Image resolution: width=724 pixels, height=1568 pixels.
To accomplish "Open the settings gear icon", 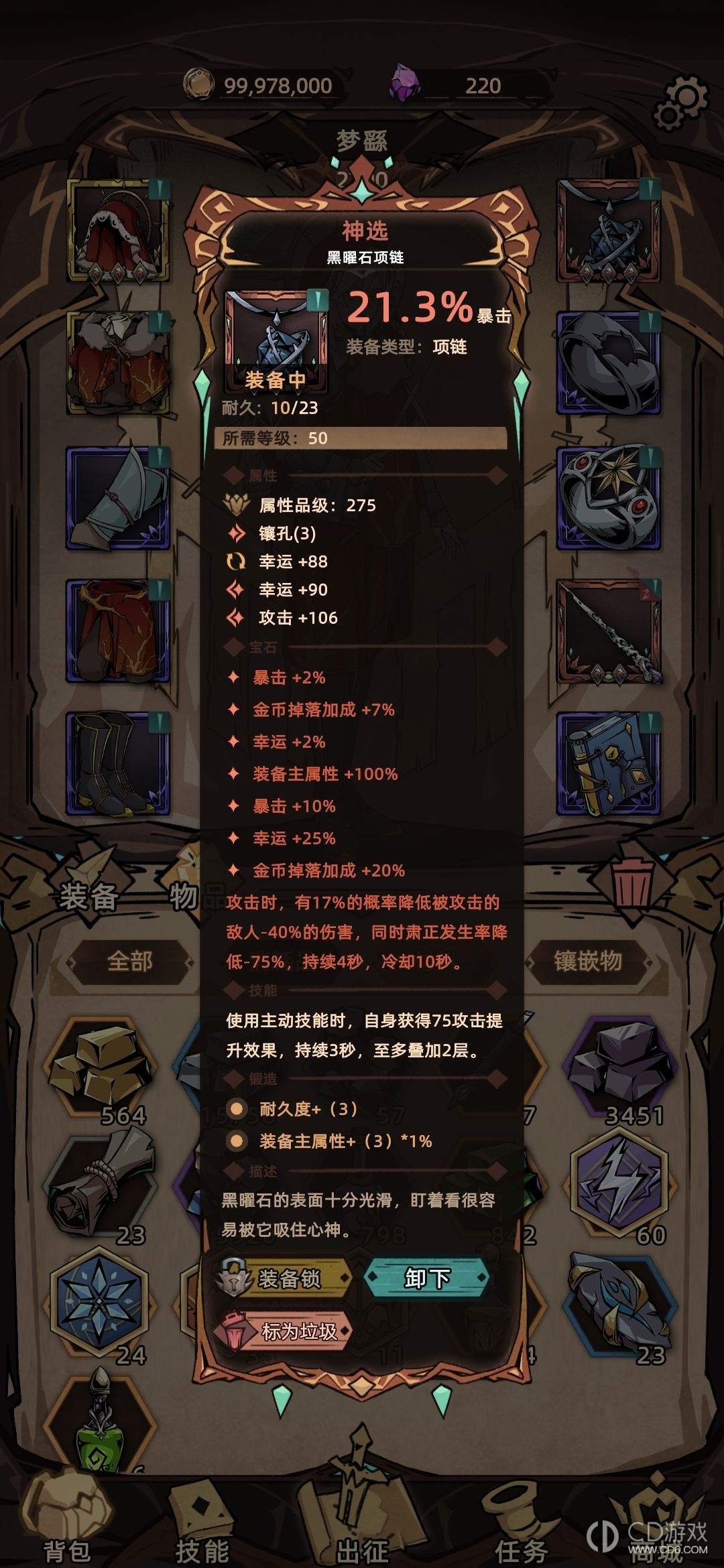I will (680, 103).
